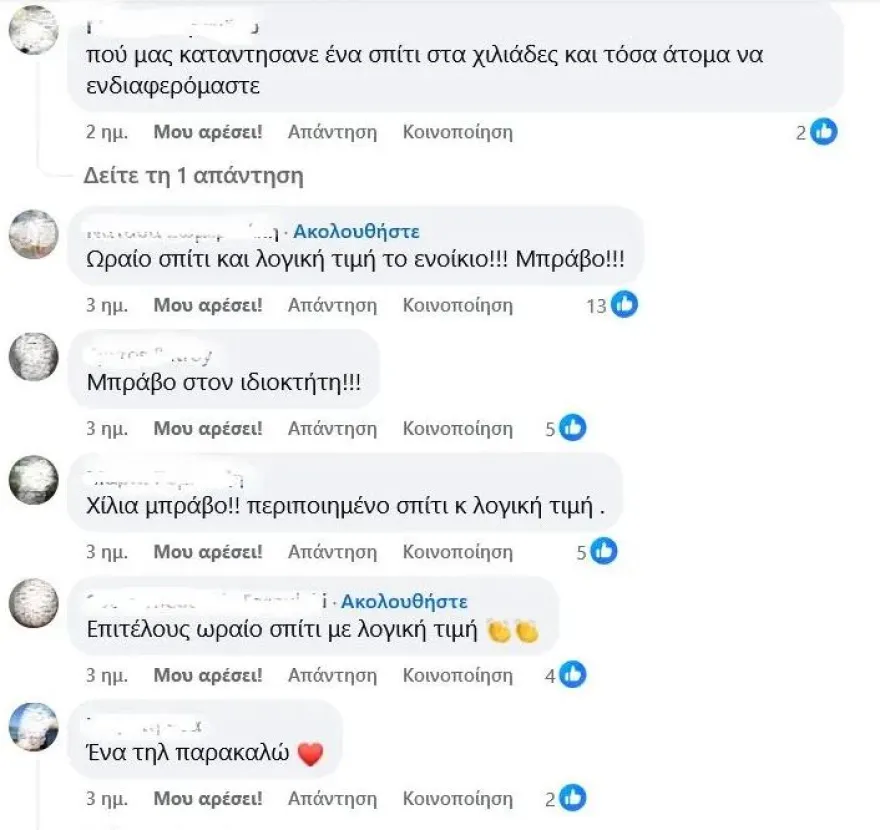Open profile picture of 'Μπράβο στον ιδιοκτήτη' commenter

tap(34, 356)
